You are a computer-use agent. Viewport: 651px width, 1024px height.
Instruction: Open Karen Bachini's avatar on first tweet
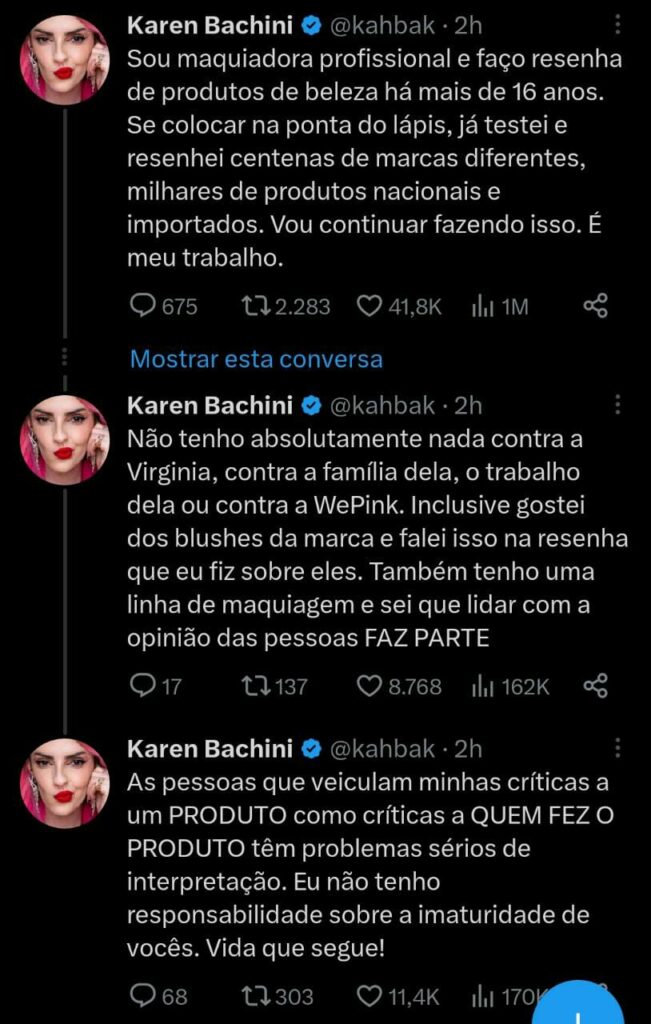[x=65, y=60]
